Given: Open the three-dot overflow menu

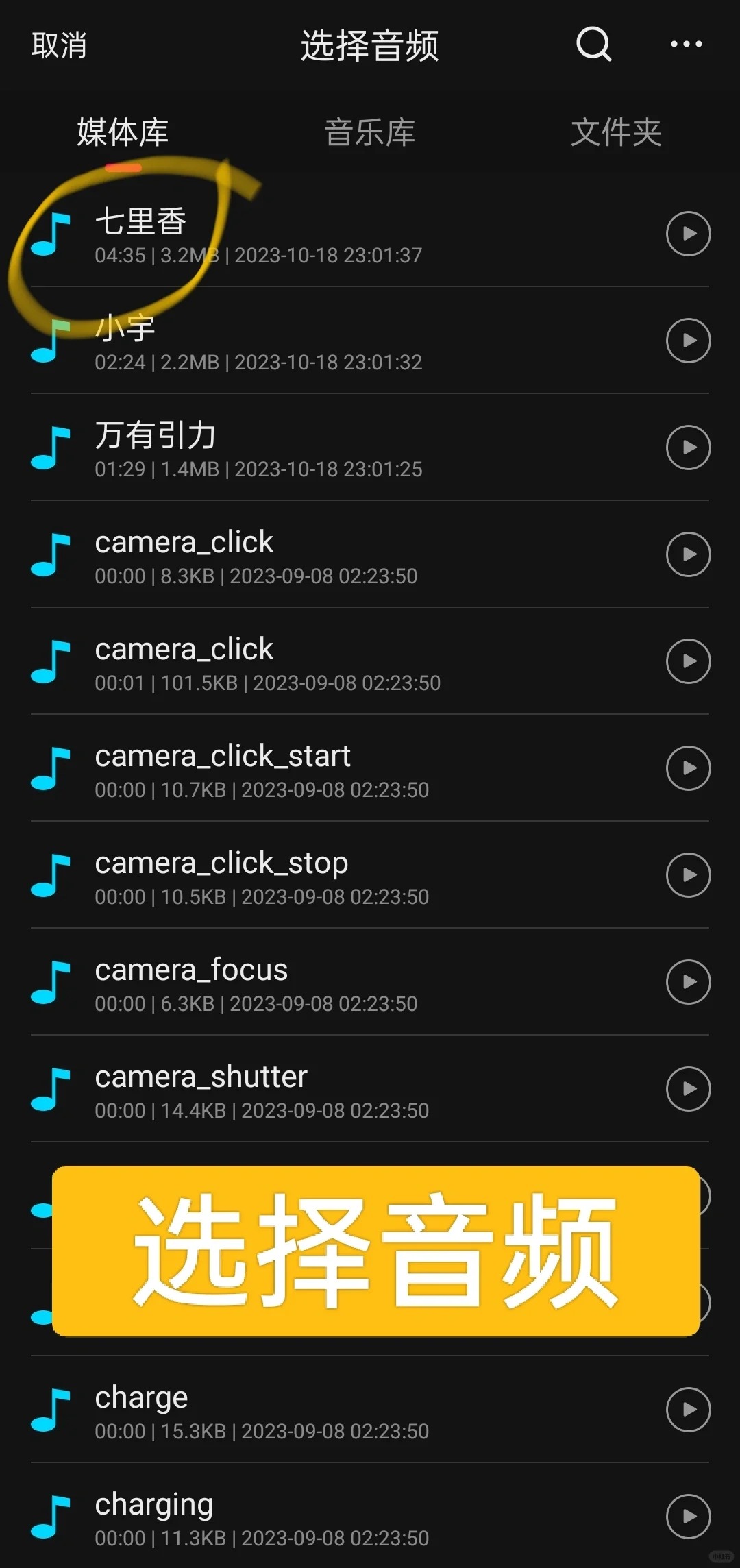Looking at the screenshot, I should pos(686,45).
